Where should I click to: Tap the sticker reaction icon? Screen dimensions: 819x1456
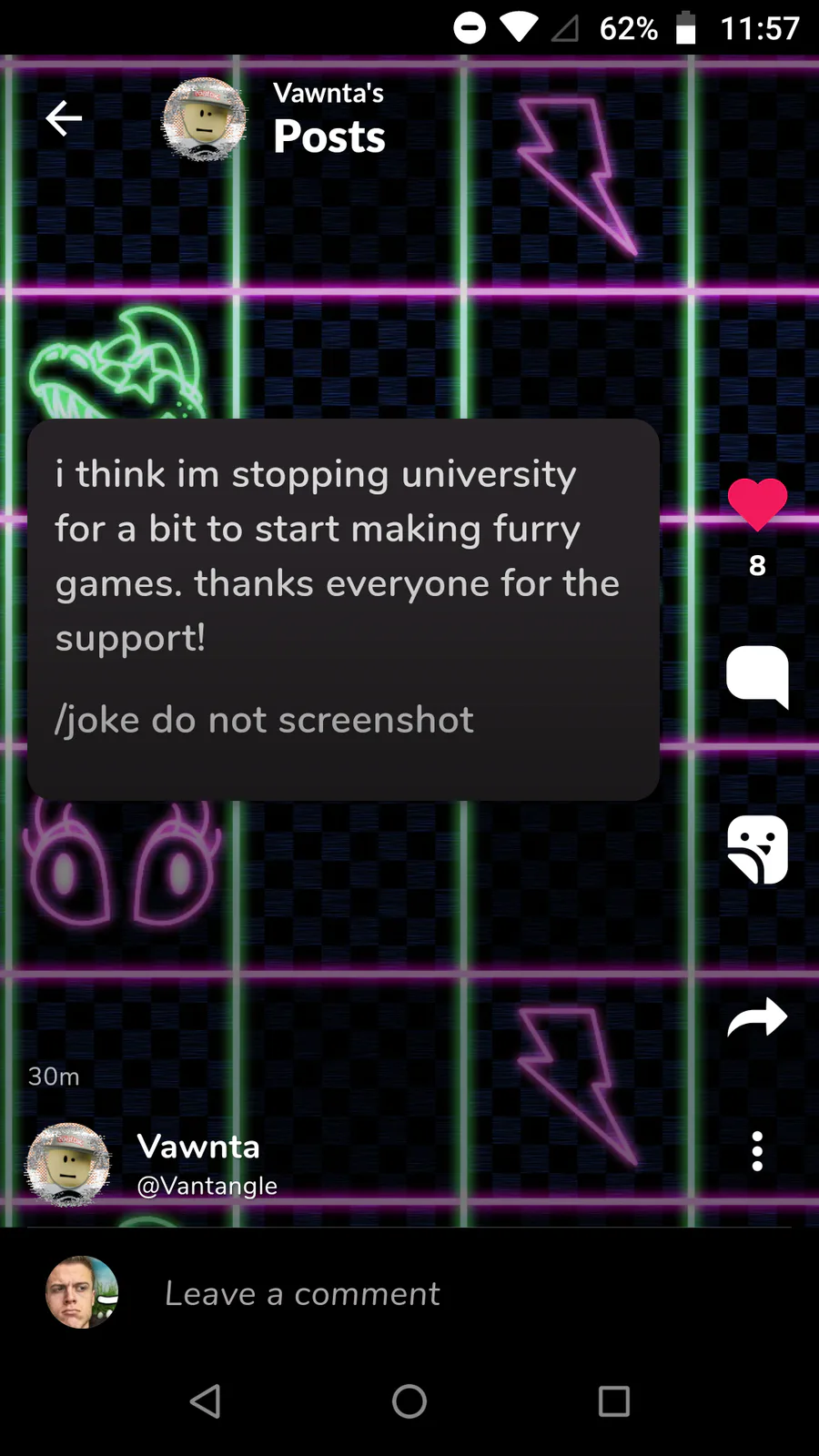click(x=757, y=850)
